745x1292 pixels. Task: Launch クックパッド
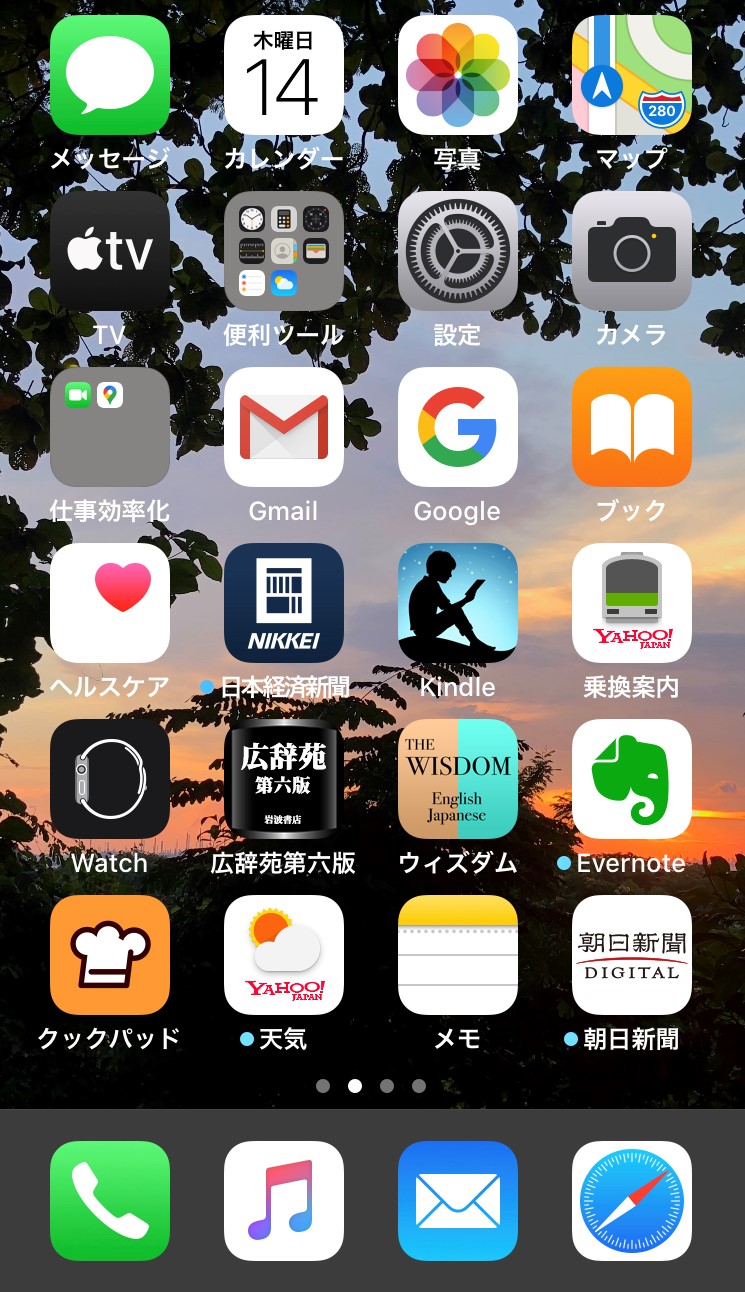(x=110, y=955)
